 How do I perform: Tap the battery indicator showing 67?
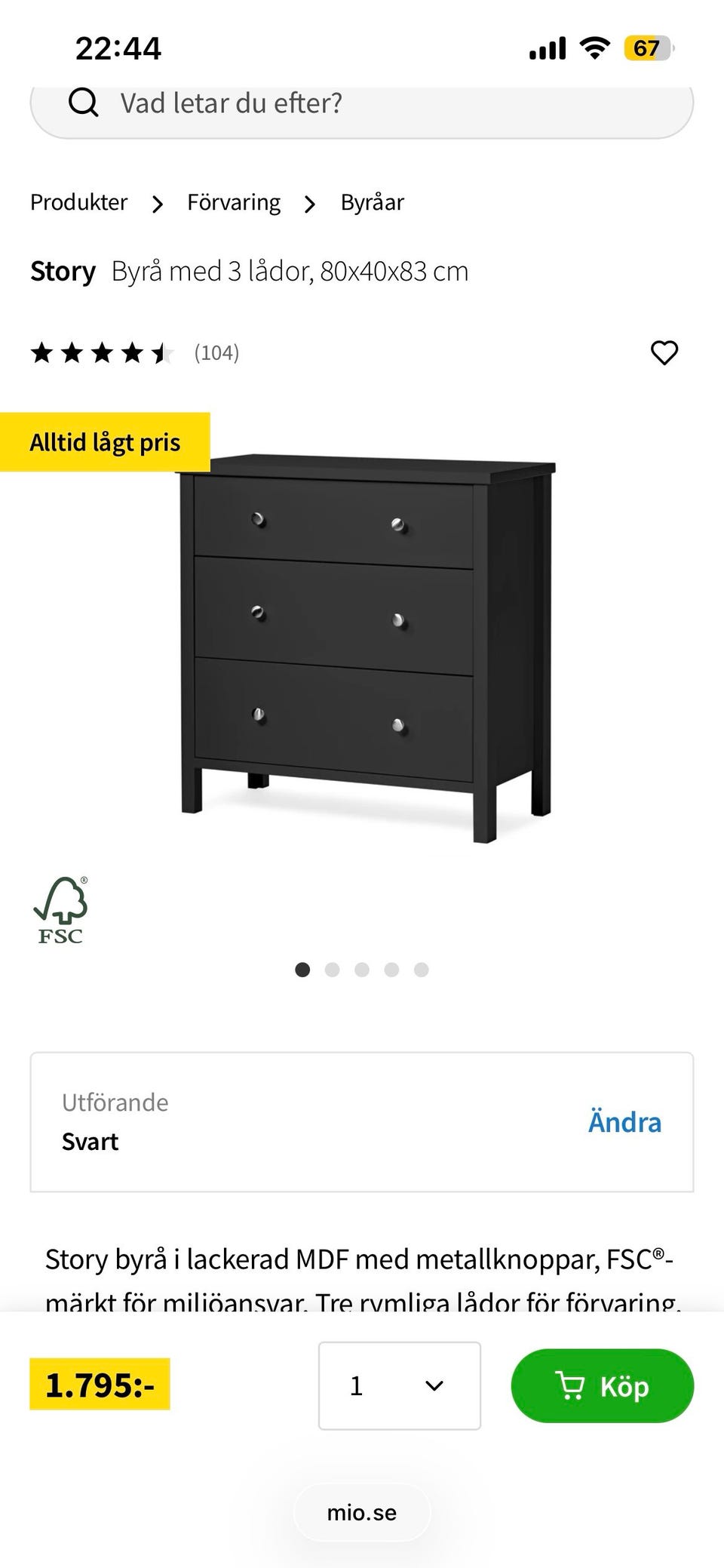click(649, 48)
